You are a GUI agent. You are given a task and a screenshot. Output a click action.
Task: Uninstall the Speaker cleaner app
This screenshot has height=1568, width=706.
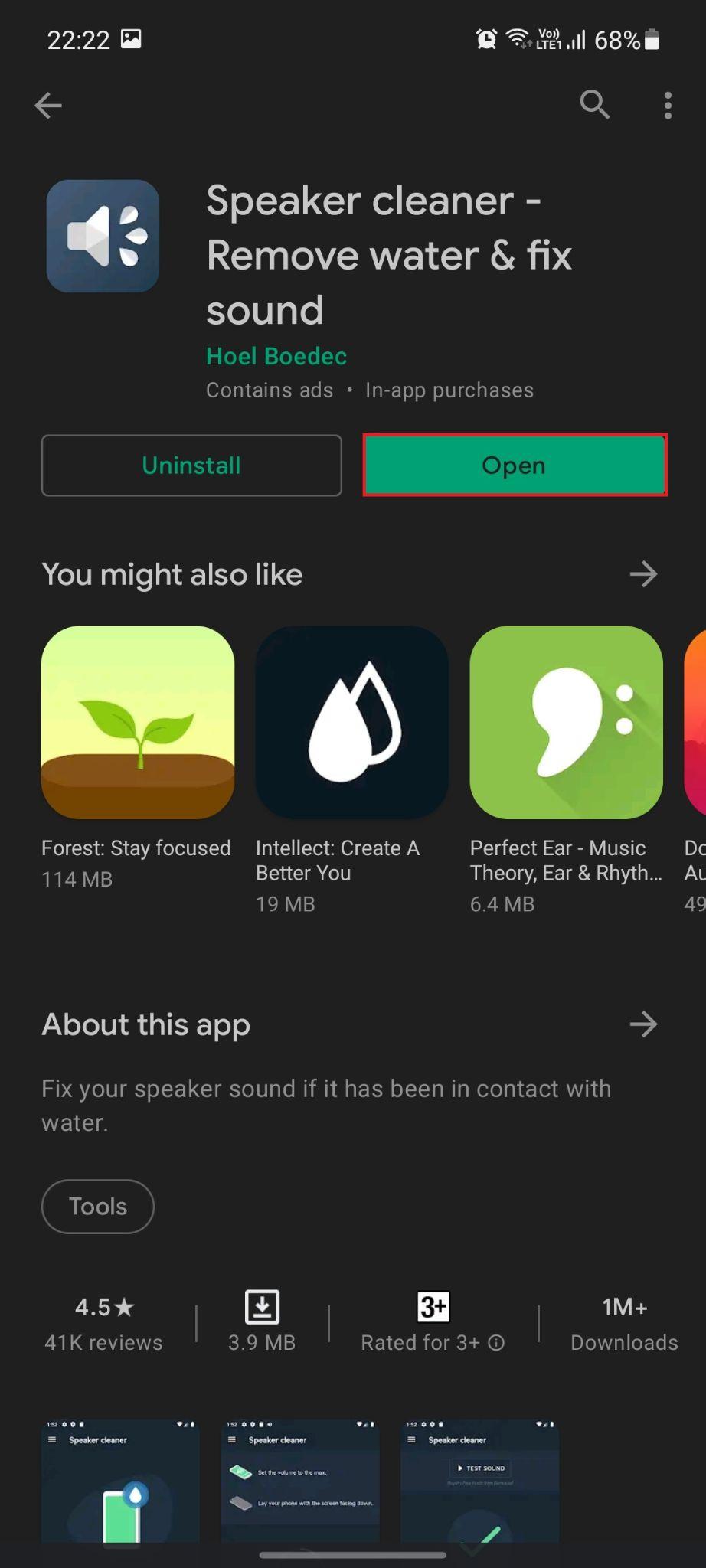[191, 465]
